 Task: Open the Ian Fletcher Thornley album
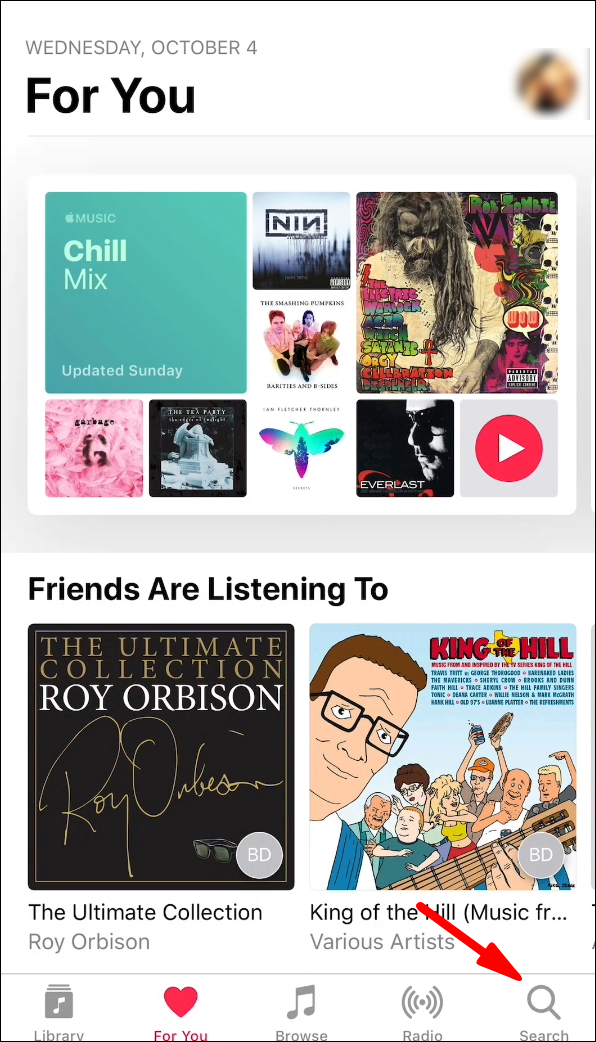pyautogui.click(x=301, y=448)
